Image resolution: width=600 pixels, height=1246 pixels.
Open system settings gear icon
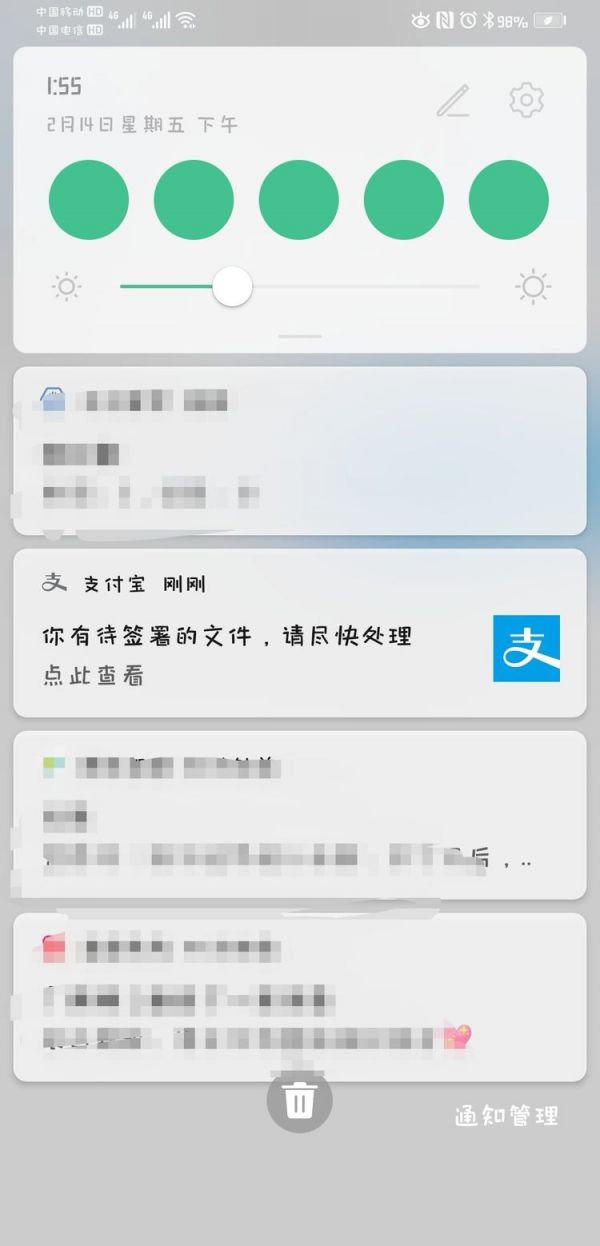(x=526, y=100)
